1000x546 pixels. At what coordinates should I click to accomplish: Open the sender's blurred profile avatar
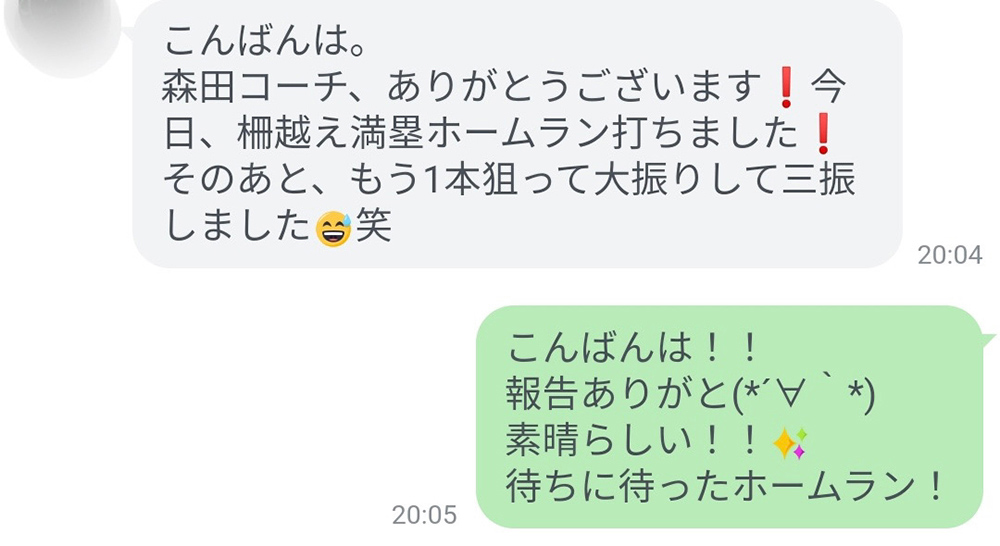62,30
